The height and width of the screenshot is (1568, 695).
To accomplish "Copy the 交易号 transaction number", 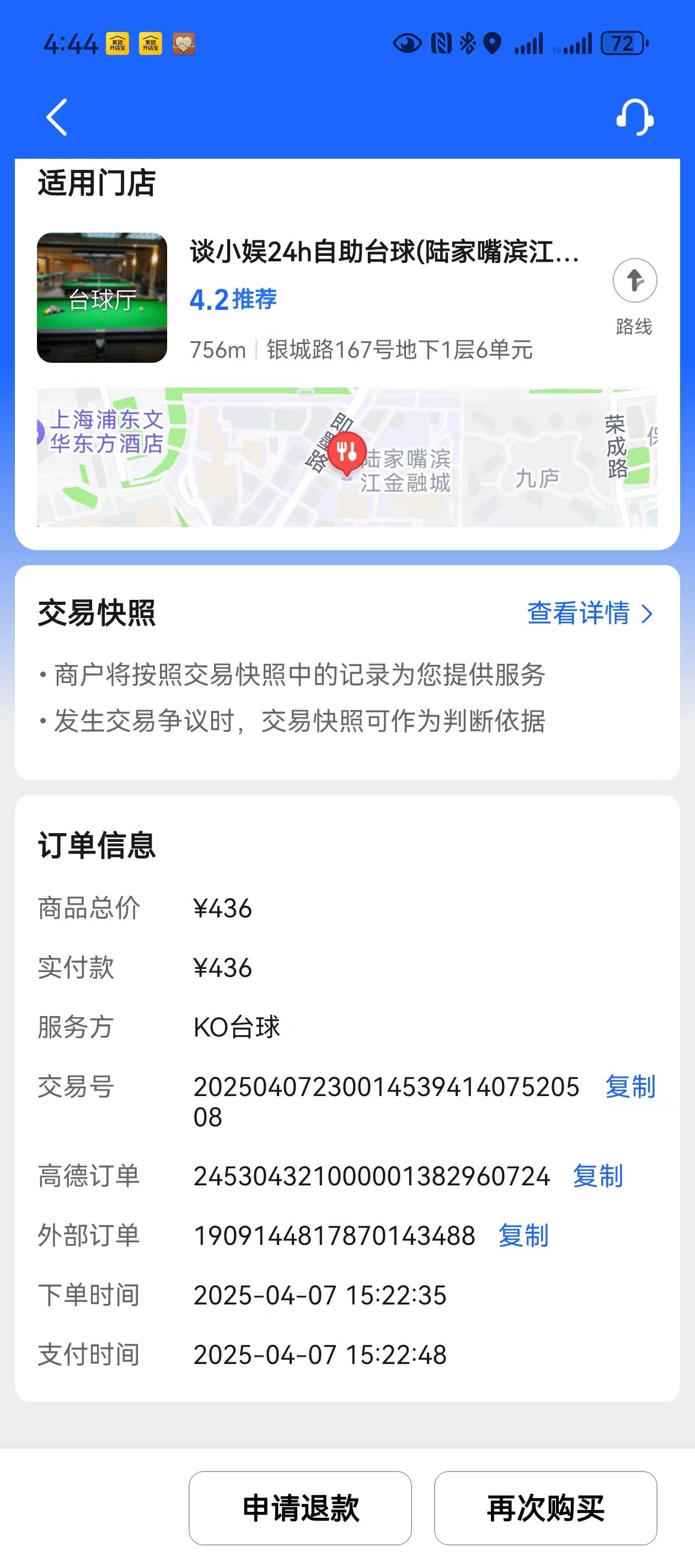I will tap(630, 1087).
